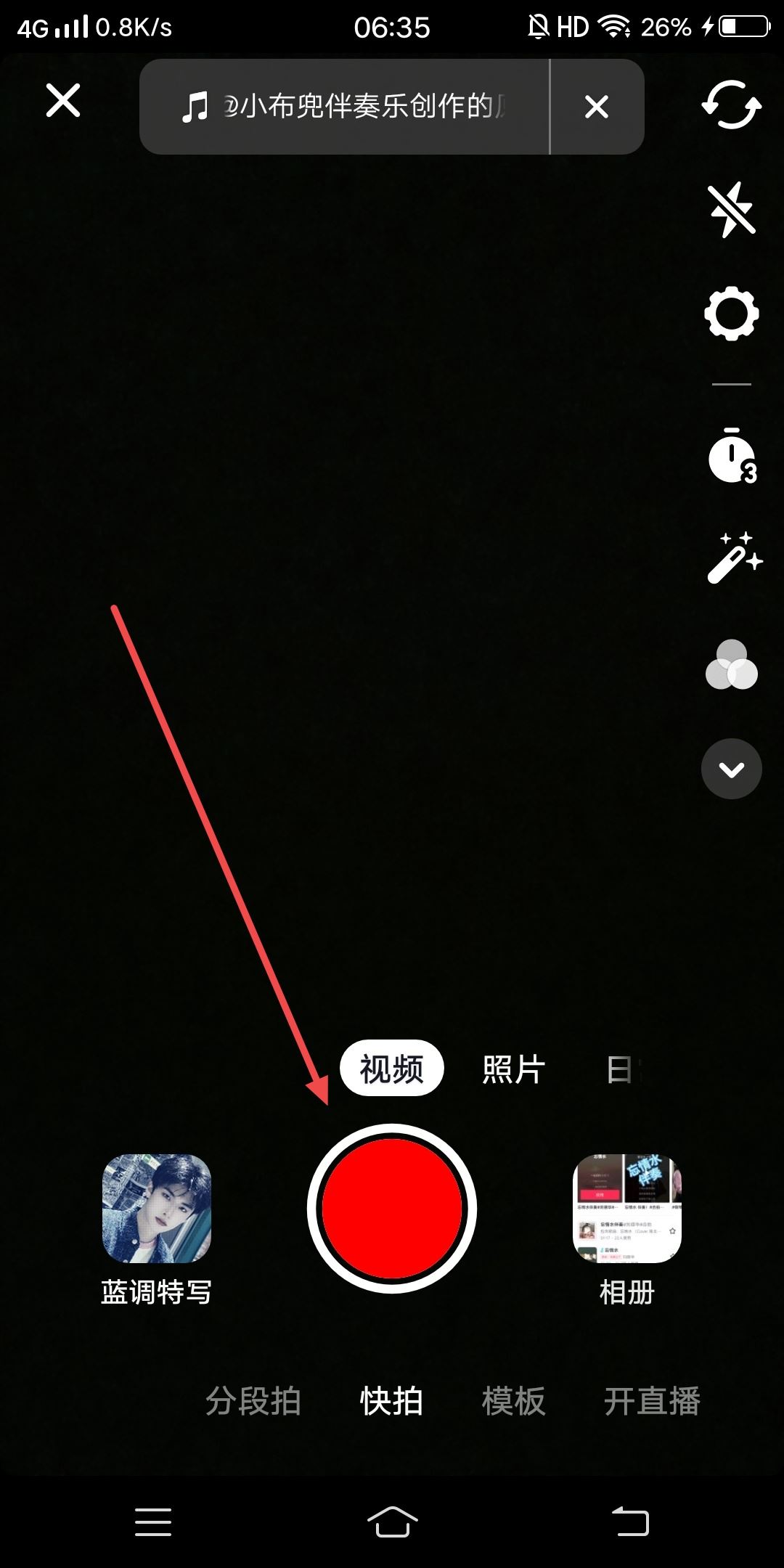The width and height of the screenshot is (784, 1568).
Task: Toggle the camera flash
Action: tap(732, 210)
